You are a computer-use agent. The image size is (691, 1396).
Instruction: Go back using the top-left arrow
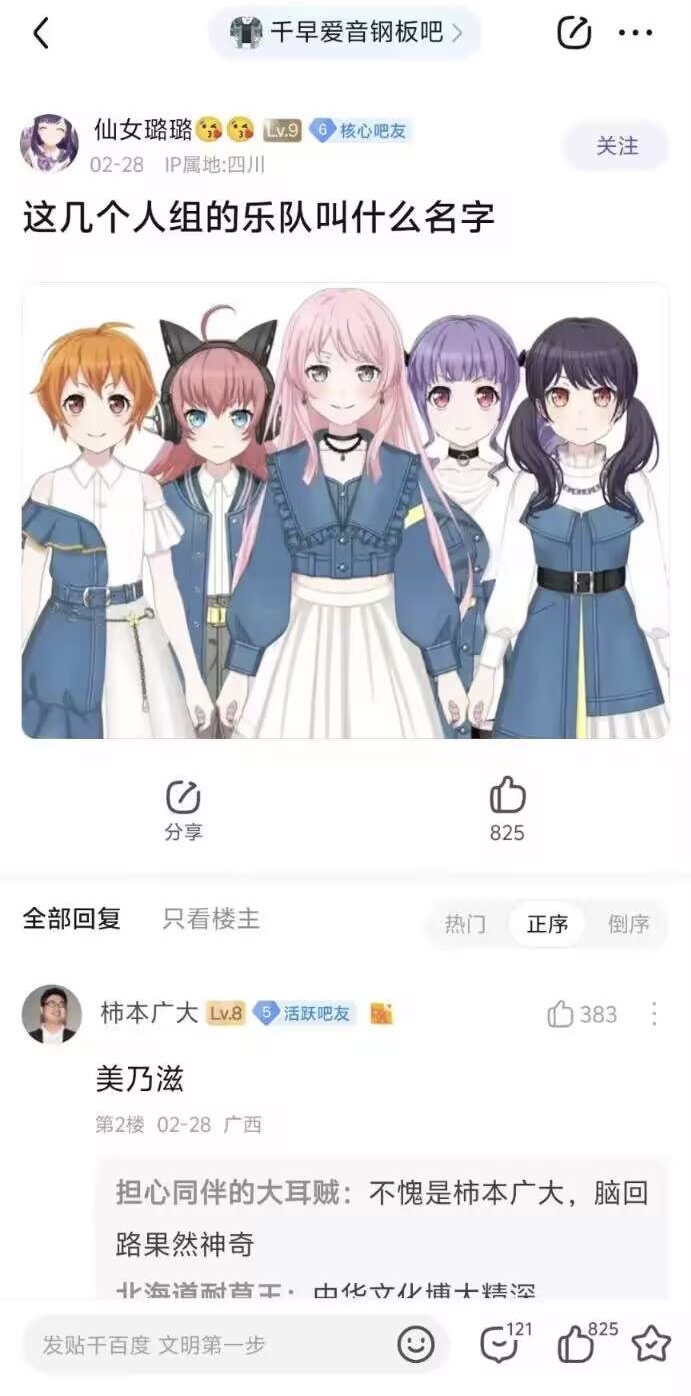[x=41, y=34]
